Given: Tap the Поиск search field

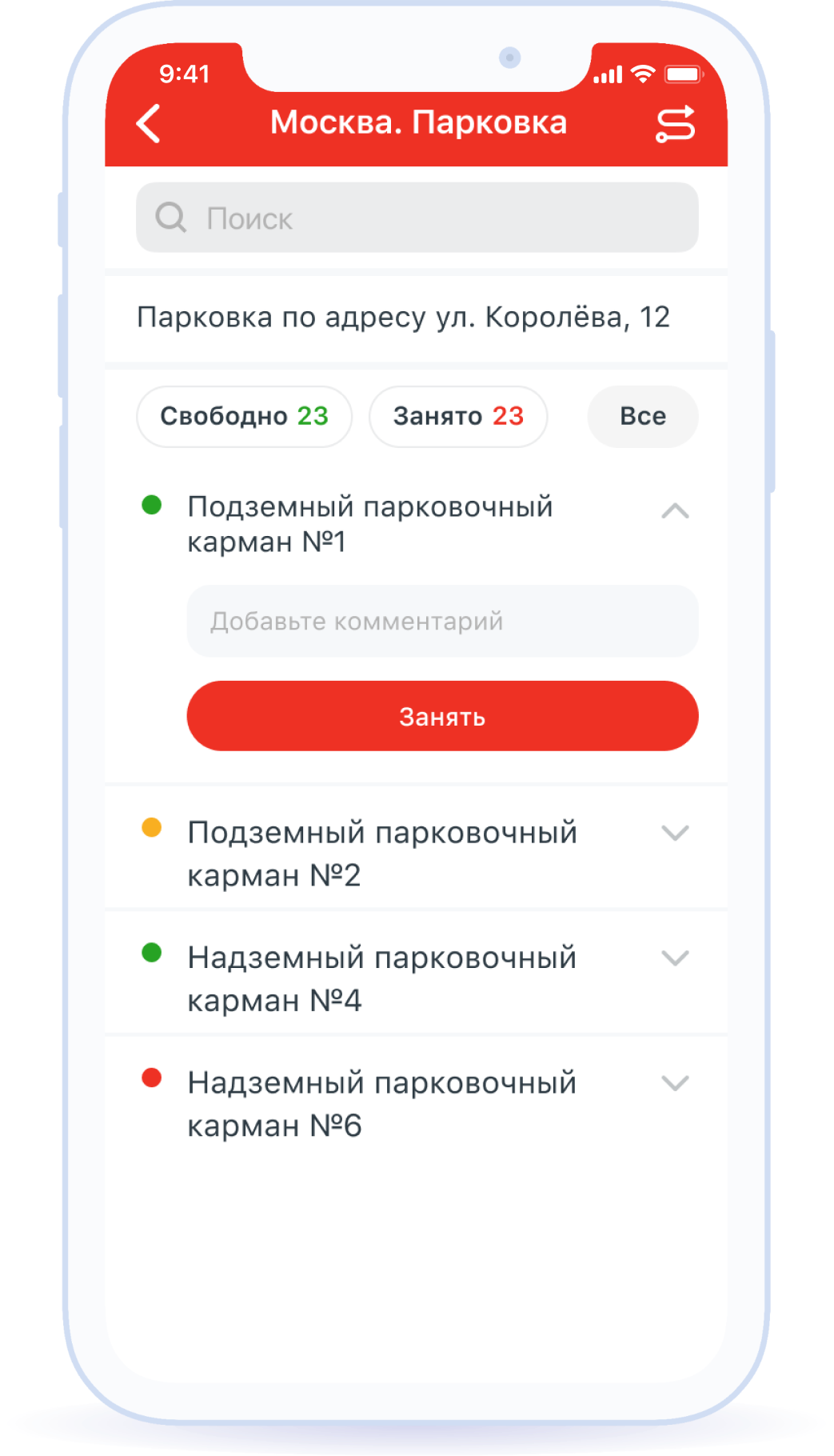Looking at the screenshot, I should pyautogui.click(x=417, y=218).
